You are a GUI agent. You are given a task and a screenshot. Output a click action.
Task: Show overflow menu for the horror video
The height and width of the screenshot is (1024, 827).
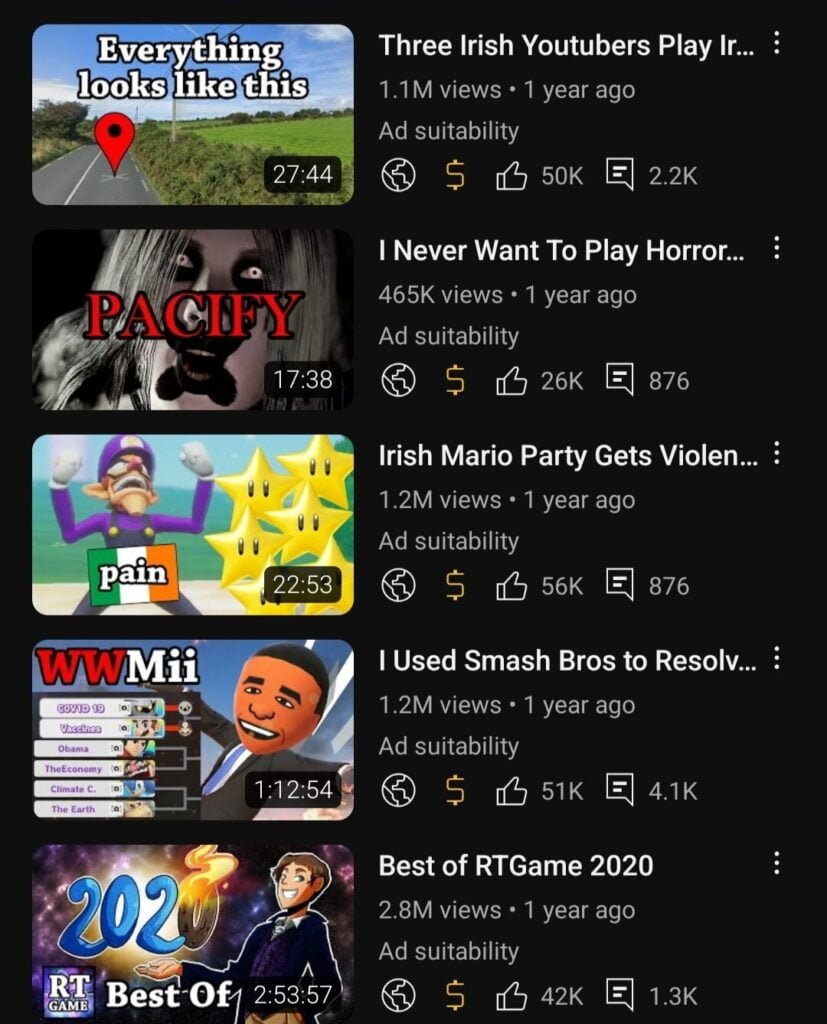click(x=777, y=250)
